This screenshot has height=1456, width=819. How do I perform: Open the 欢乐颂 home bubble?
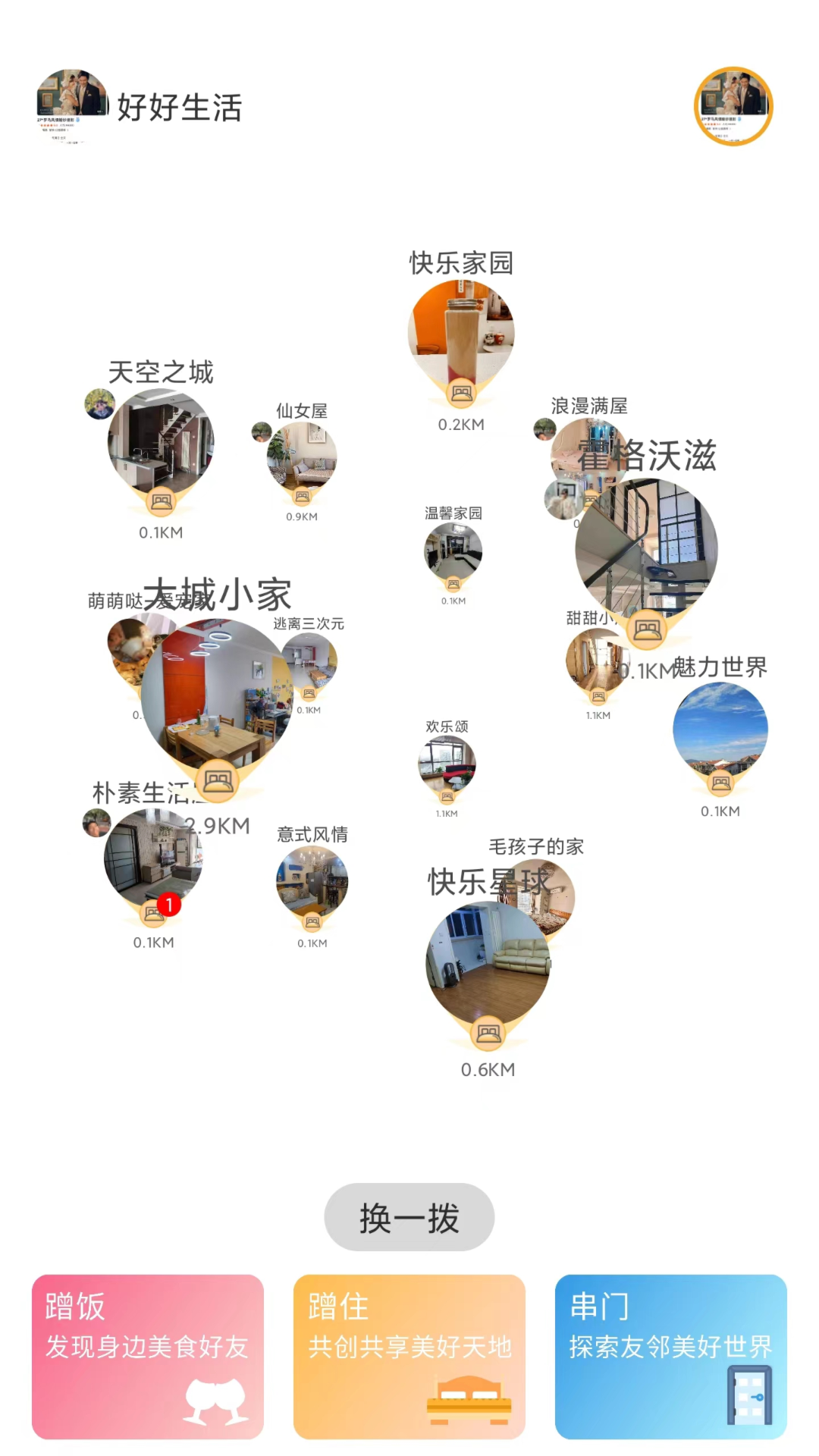point(447,764)
